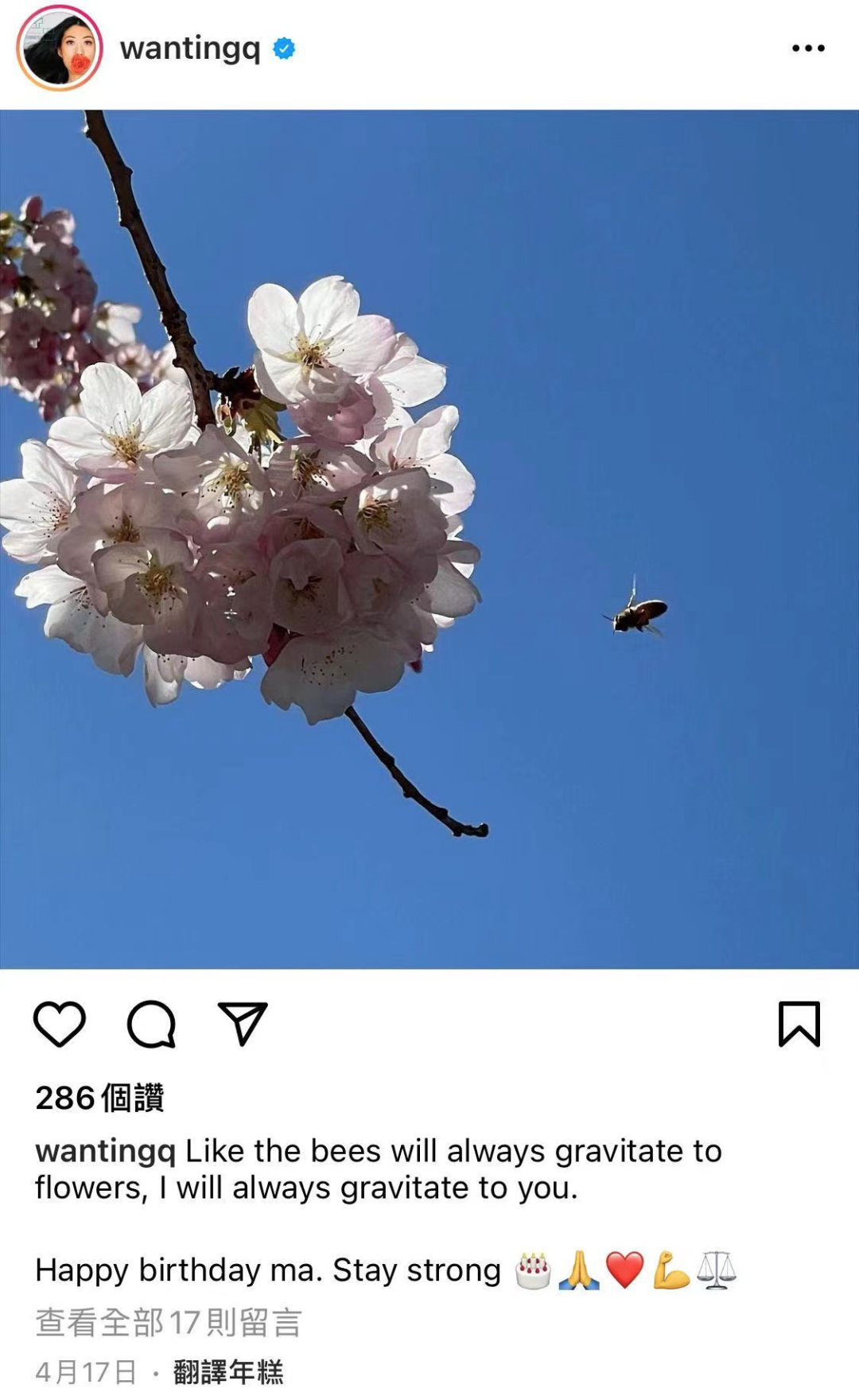Open wantingq's story from profile picture
Viewport: 859px width, 1400px height.
tap(60, 49)
